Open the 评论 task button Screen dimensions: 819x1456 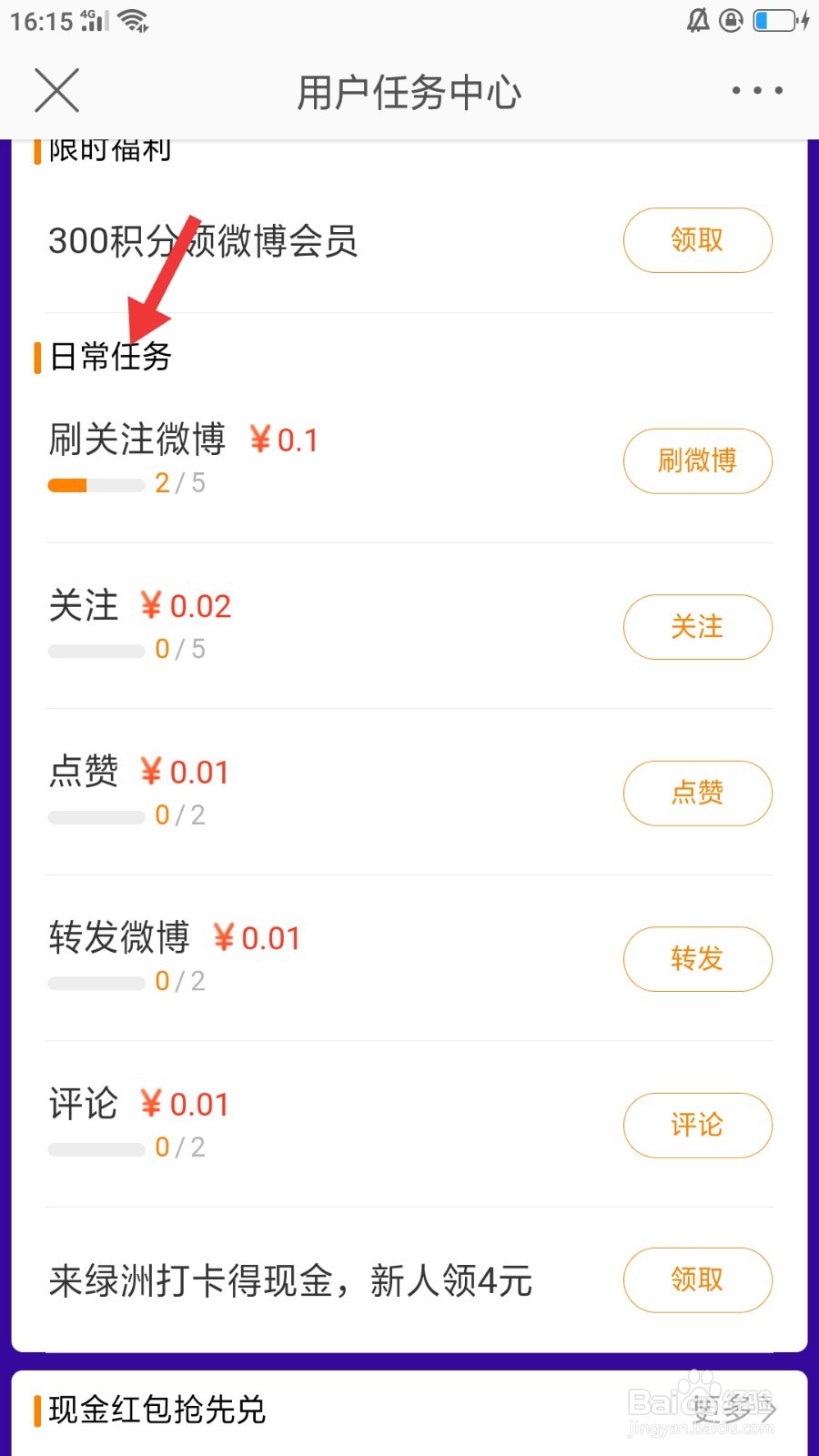[x=697, y=1125]
